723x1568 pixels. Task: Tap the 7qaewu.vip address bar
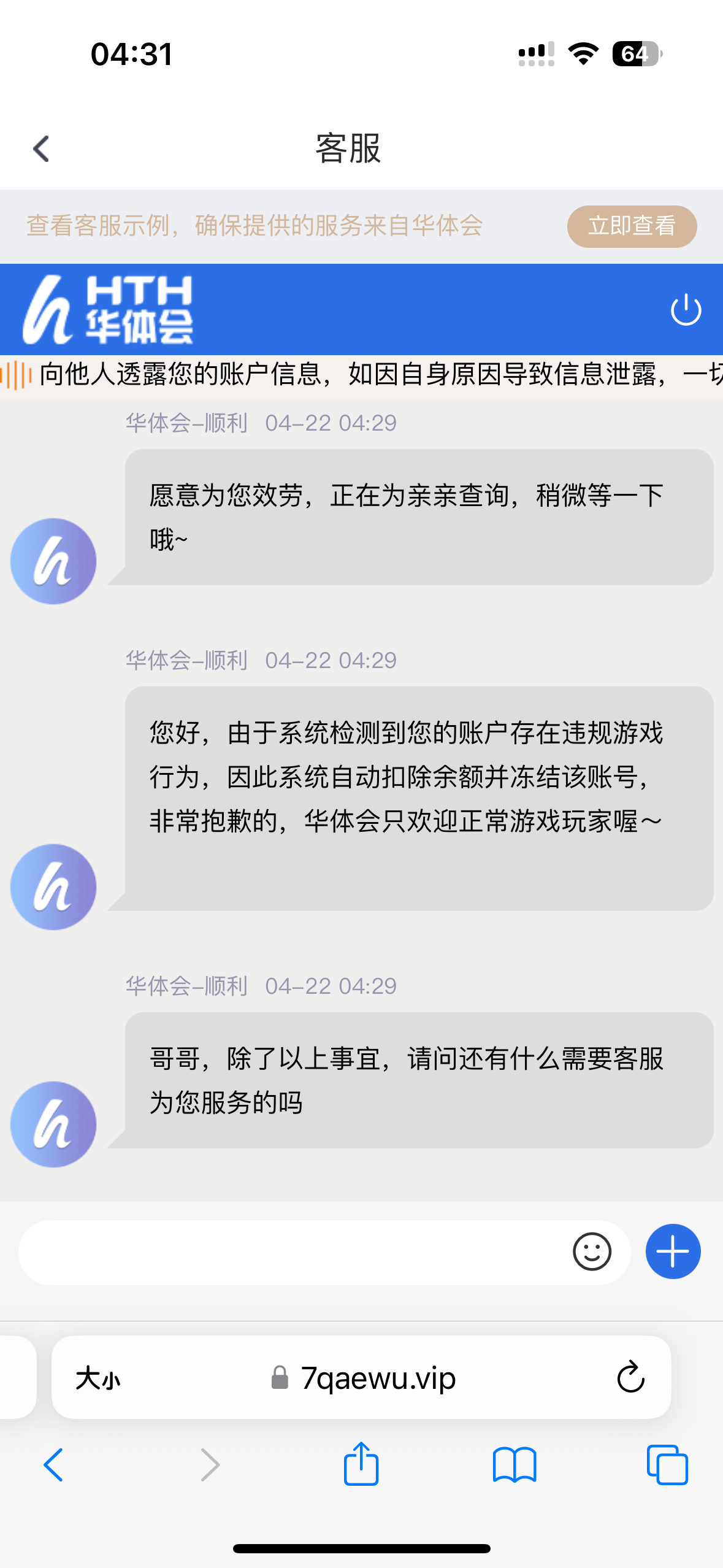coord(362,1378)
